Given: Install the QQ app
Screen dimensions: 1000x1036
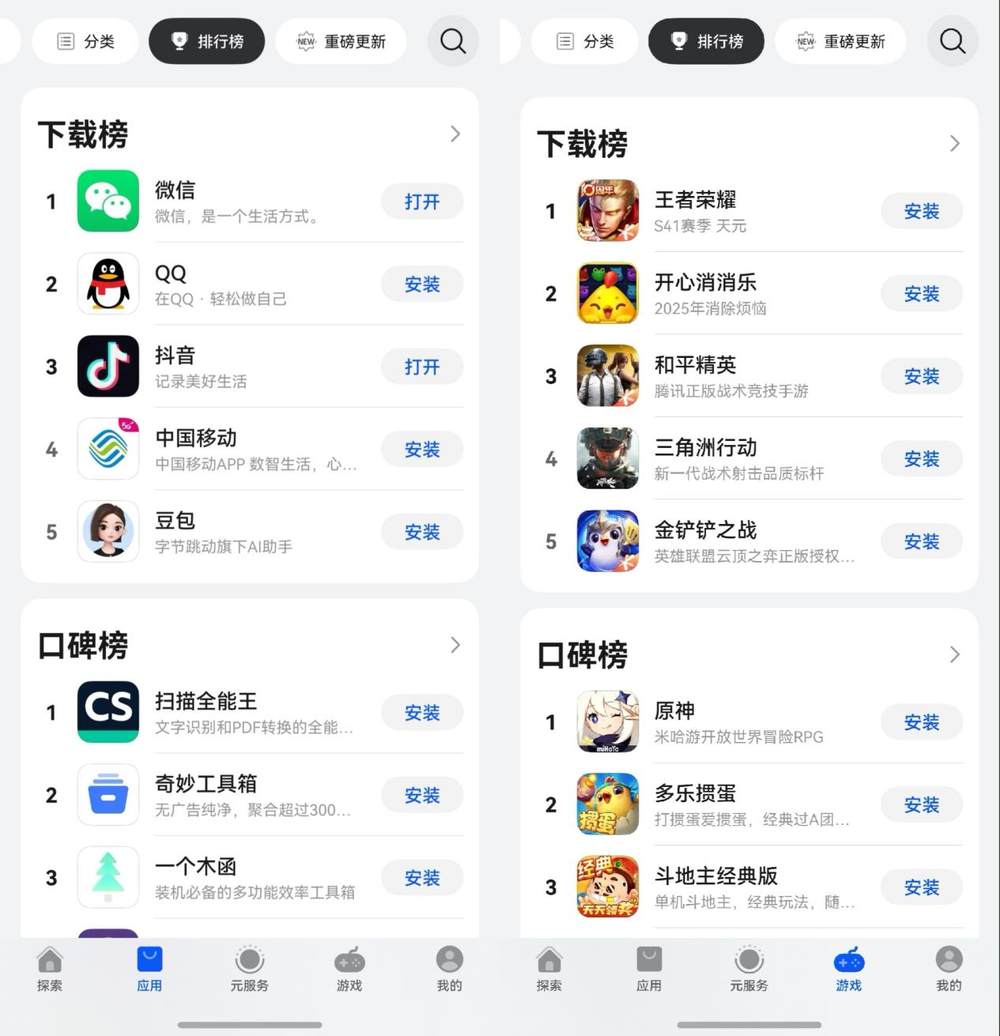Looking at the screenshot, I should tap(422, 285).
